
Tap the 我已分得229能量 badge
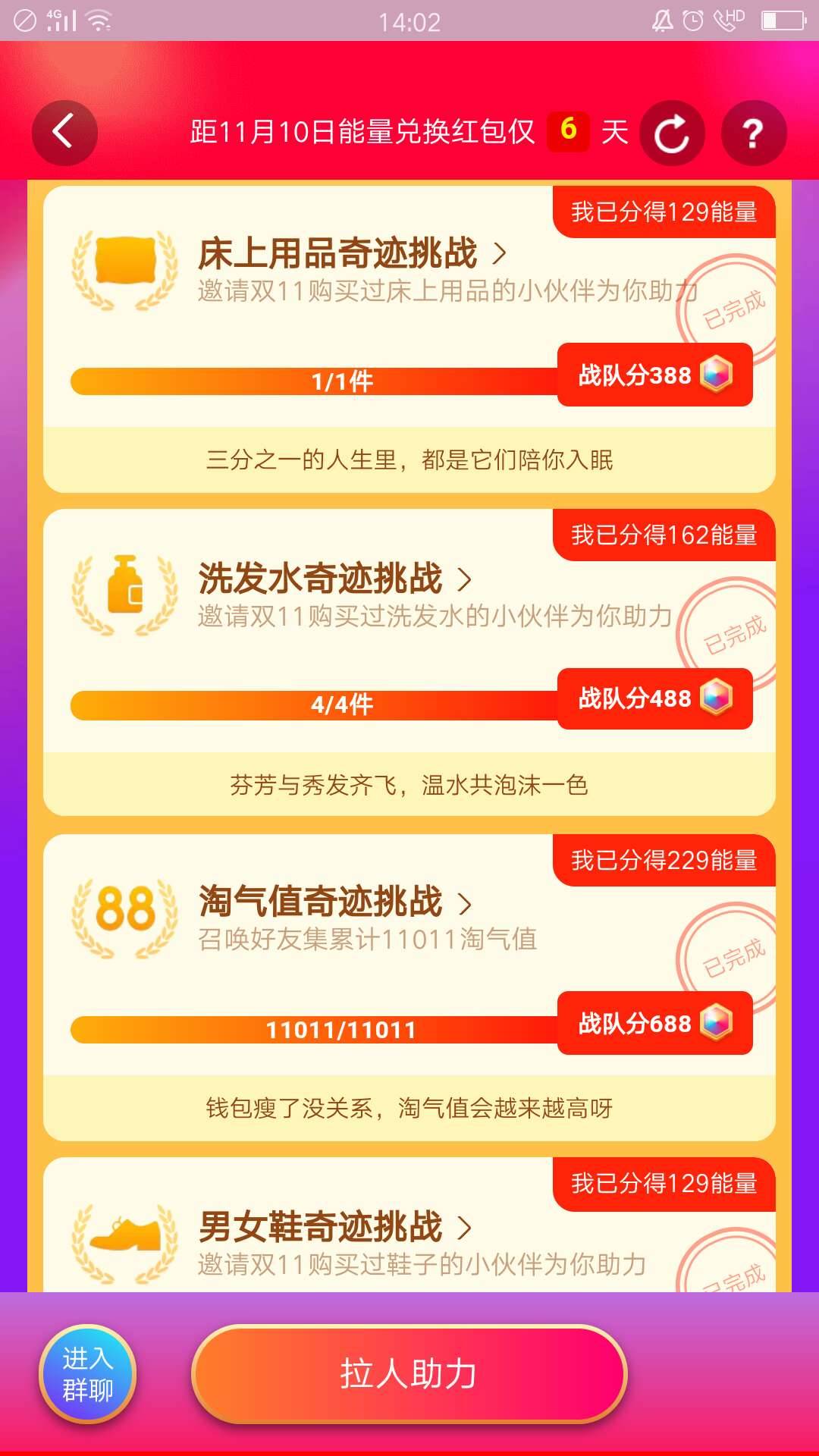[x=665, y=861]
